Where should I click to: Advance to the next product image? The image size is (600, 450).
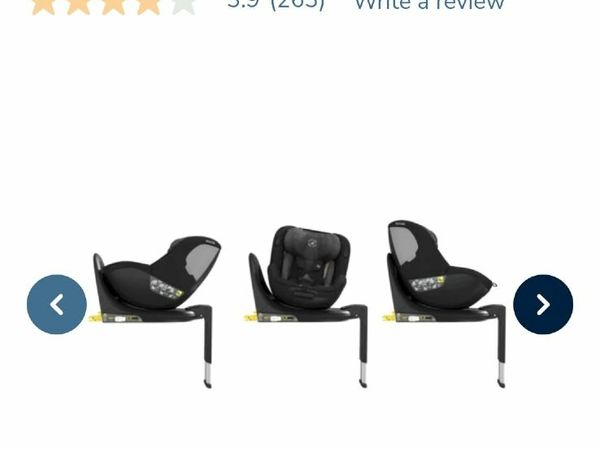543,304
